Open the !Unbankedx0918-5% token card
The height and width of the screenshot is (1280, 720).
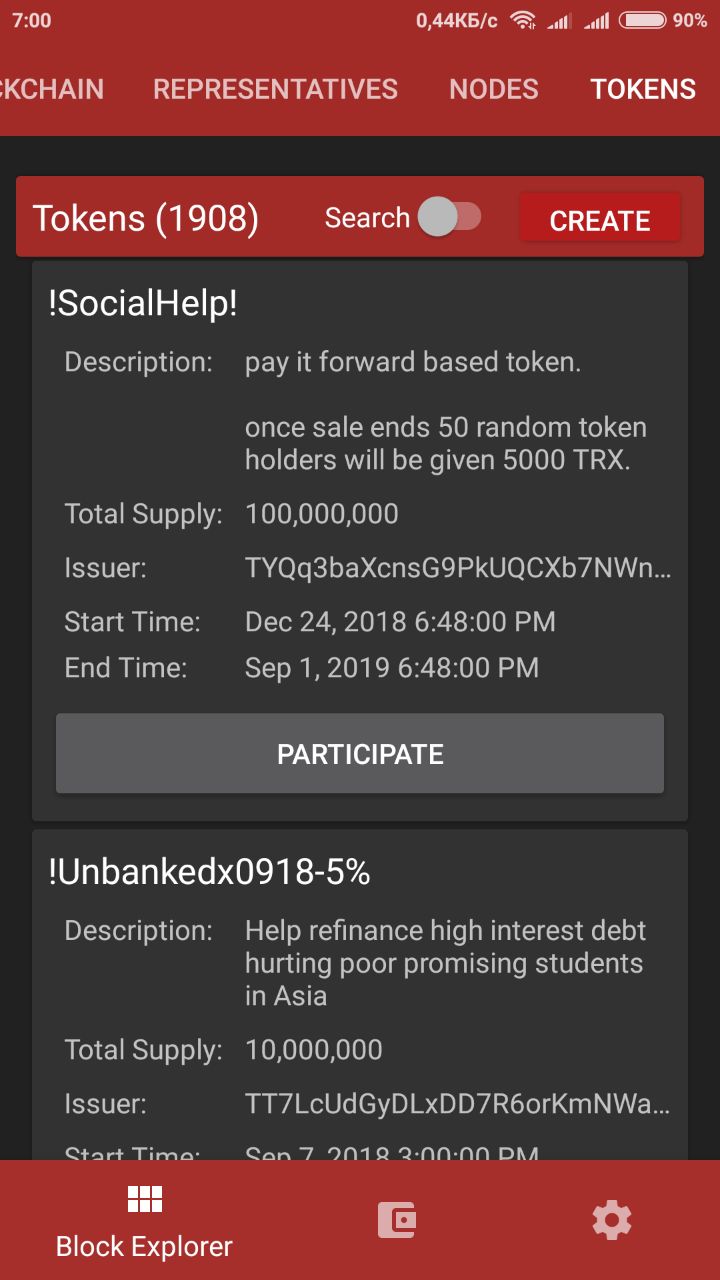[360, 995]
